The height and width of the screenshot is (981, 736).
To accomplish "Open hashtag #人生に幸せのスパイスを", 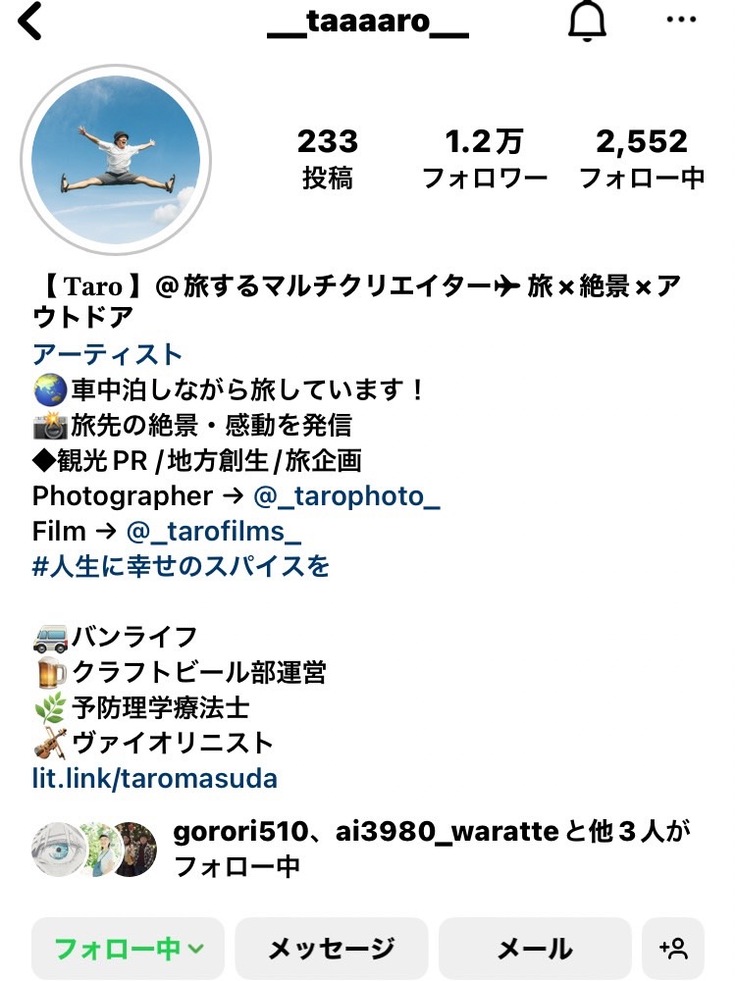I will [181, 567].
